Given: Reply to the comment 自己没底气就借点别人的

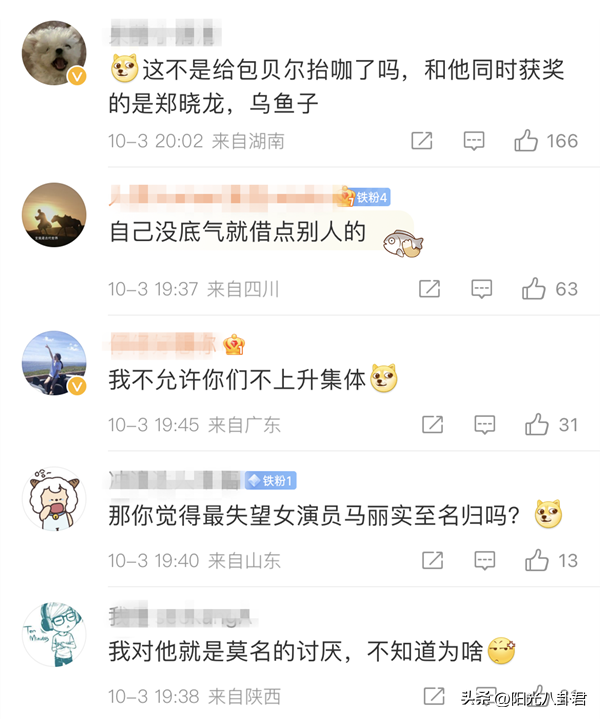Looking at the screenshot, I should coord(481,289).
